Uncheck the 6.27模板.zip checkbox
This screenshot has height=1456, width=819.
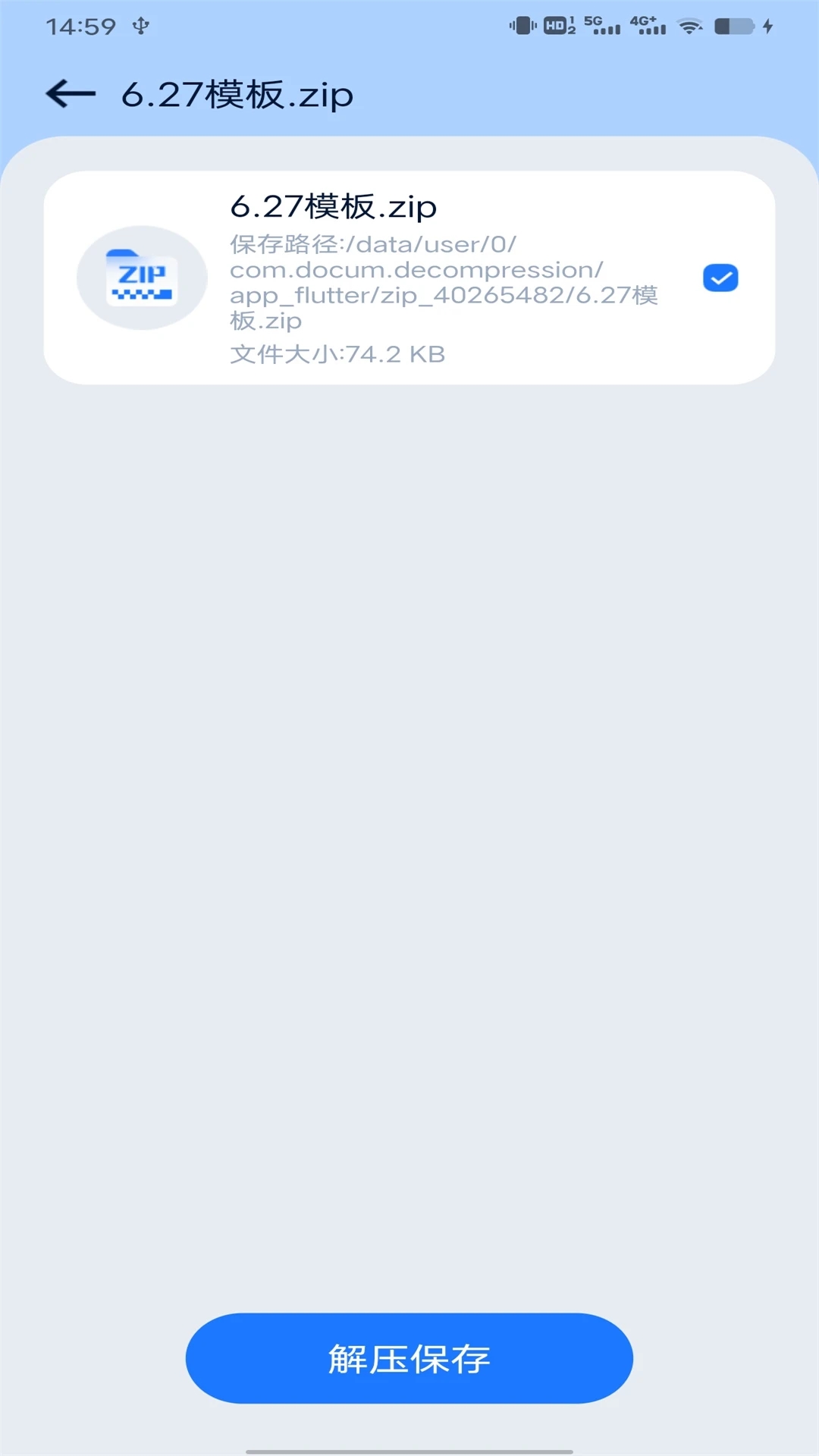pyautogui.click(x=720, y=278)
